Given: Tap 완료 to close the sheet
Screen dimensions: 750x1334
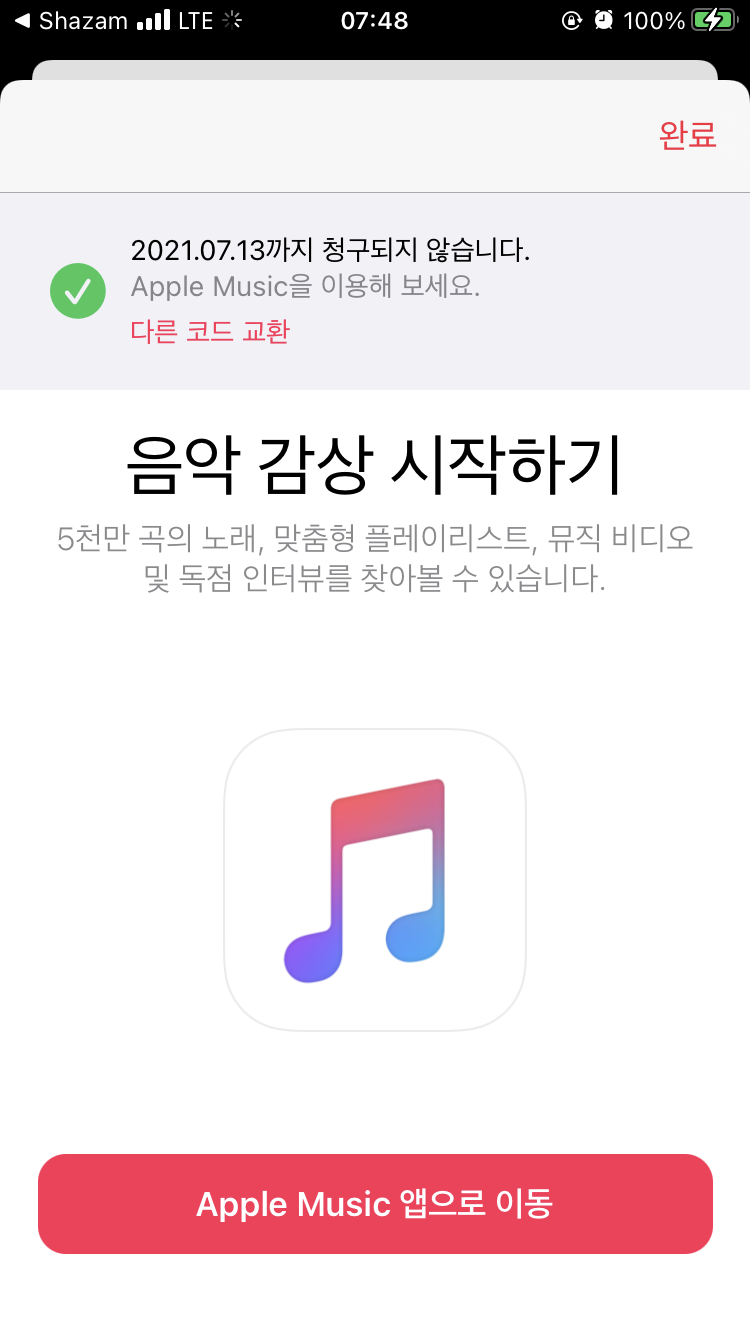Looking at the screenshot, I should (x=687, y=135).
